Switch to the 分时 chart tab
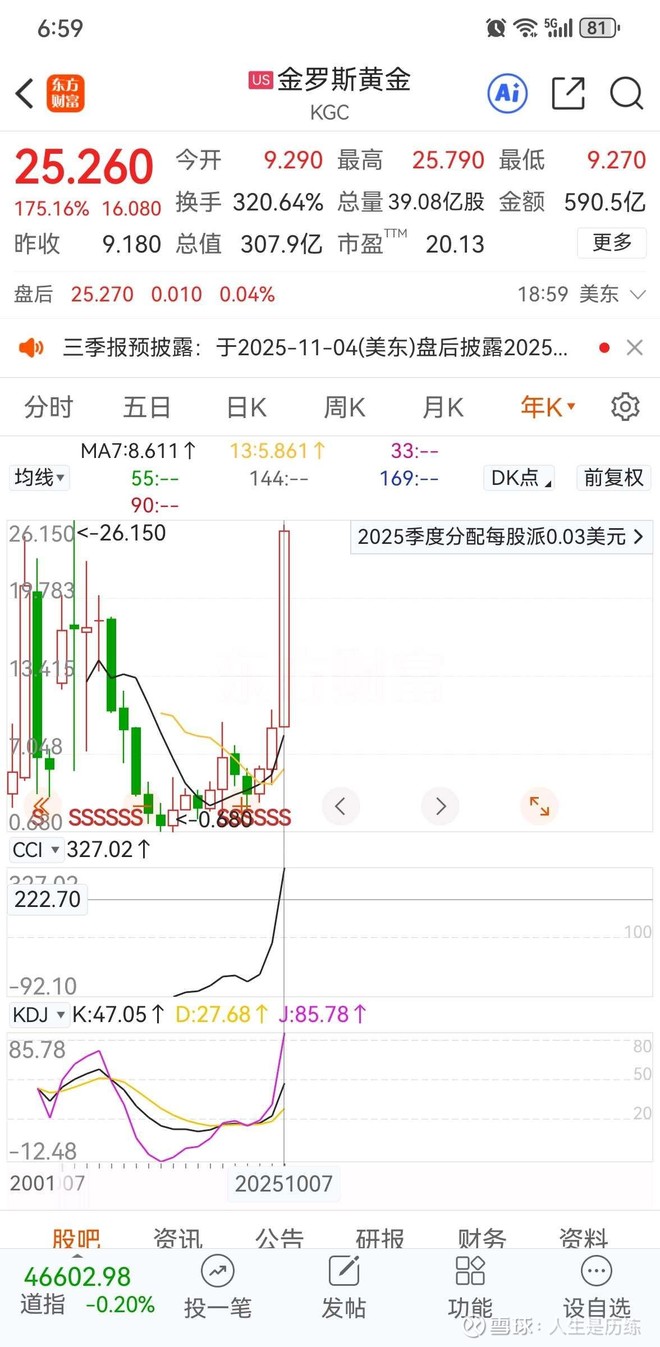Screen dimensions: 660x1347 pos(49,407)
